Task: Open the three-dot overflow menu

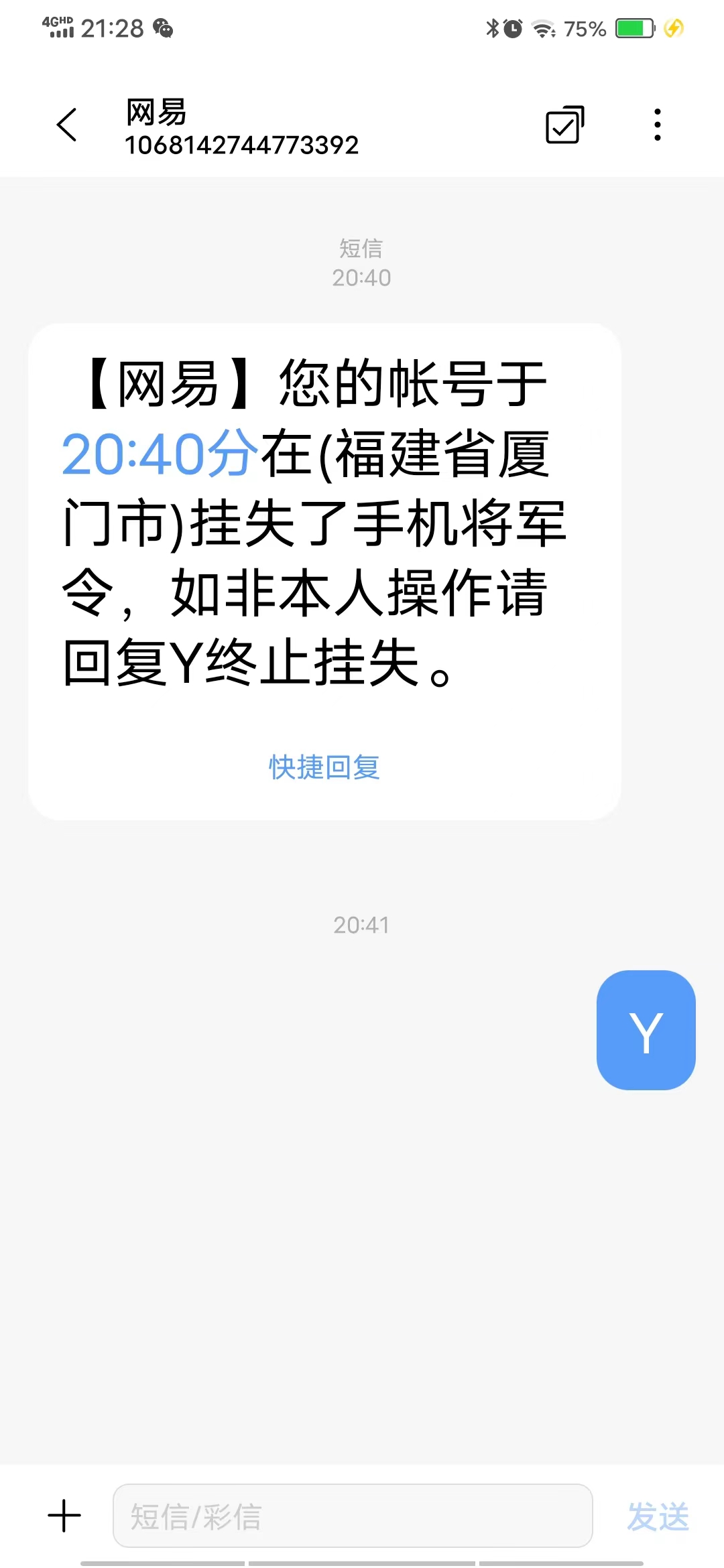Action: pyautogui.click(x=658, y=125)
